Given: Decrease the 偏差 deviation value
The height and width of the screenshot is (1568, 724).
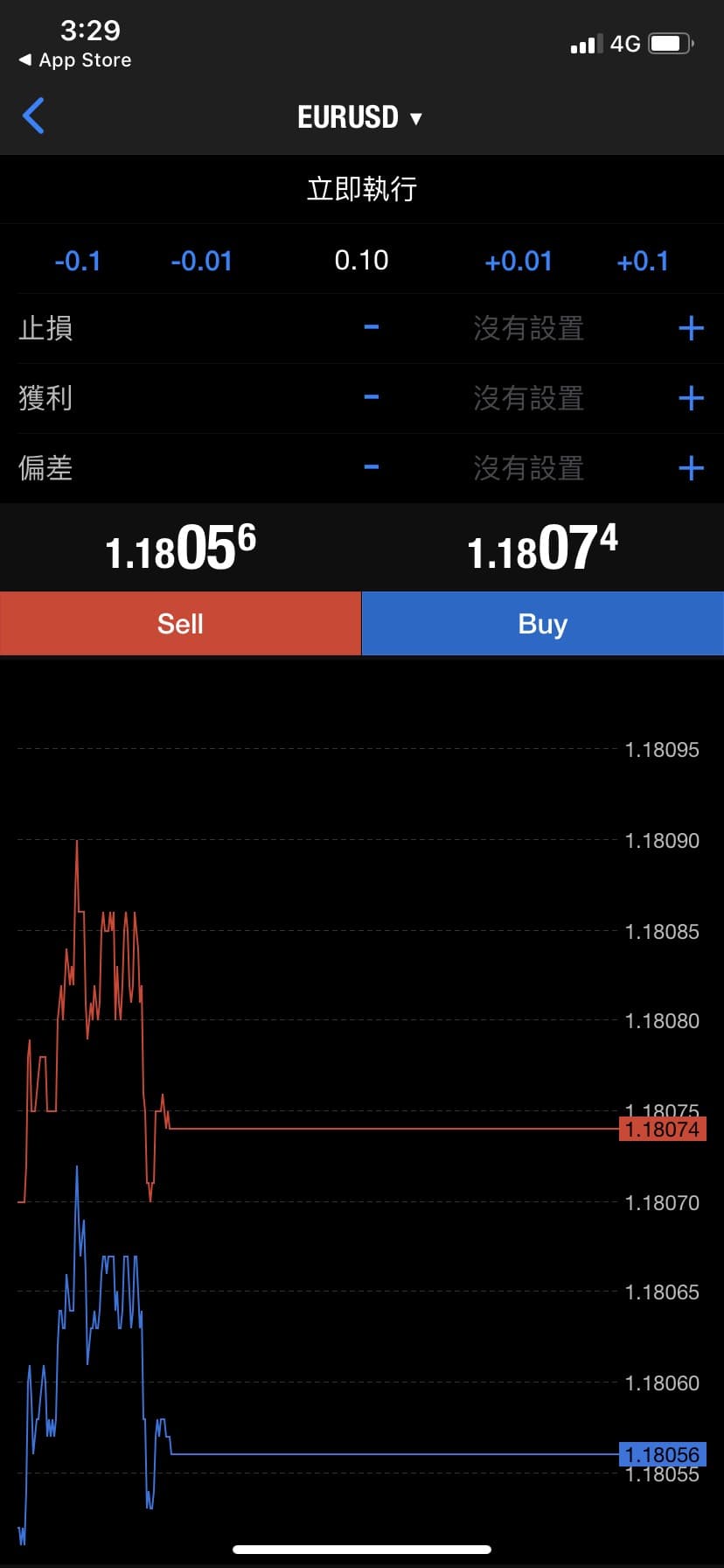Looking at the screenshot, I should [x=371, y=468].
